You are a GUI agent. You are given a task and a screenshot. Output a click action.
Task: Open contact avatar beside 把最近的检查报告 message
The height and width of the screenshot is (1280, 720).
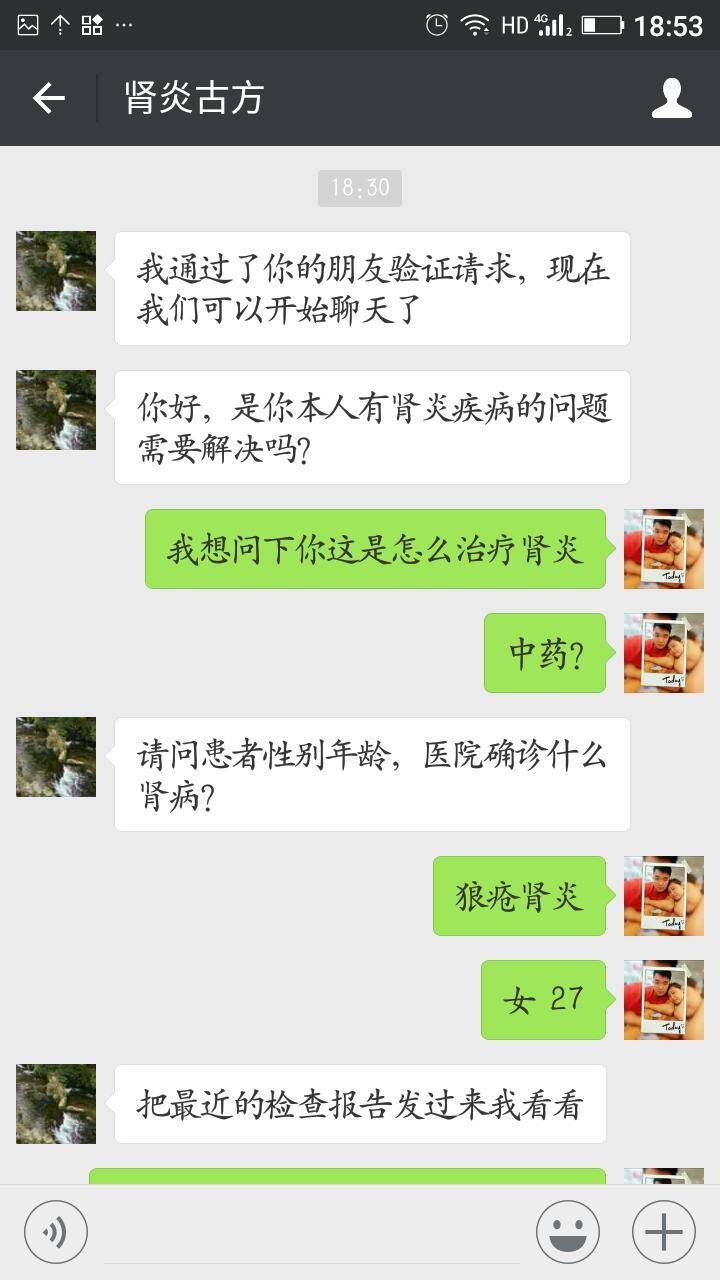(x=56, y=1104)
